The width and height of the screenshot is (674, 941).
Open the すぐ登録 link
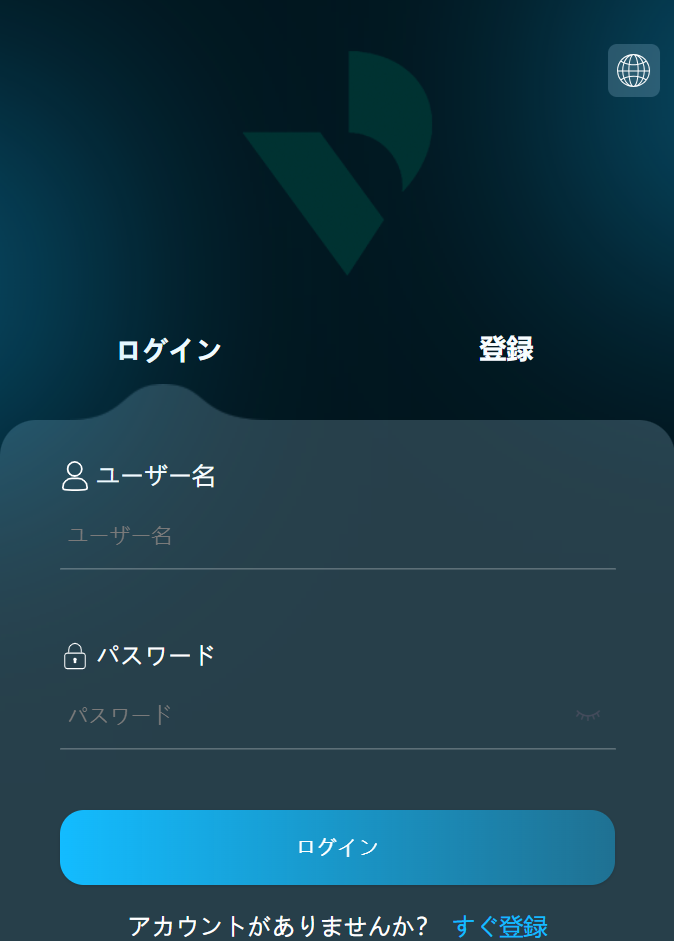point(500,926)
